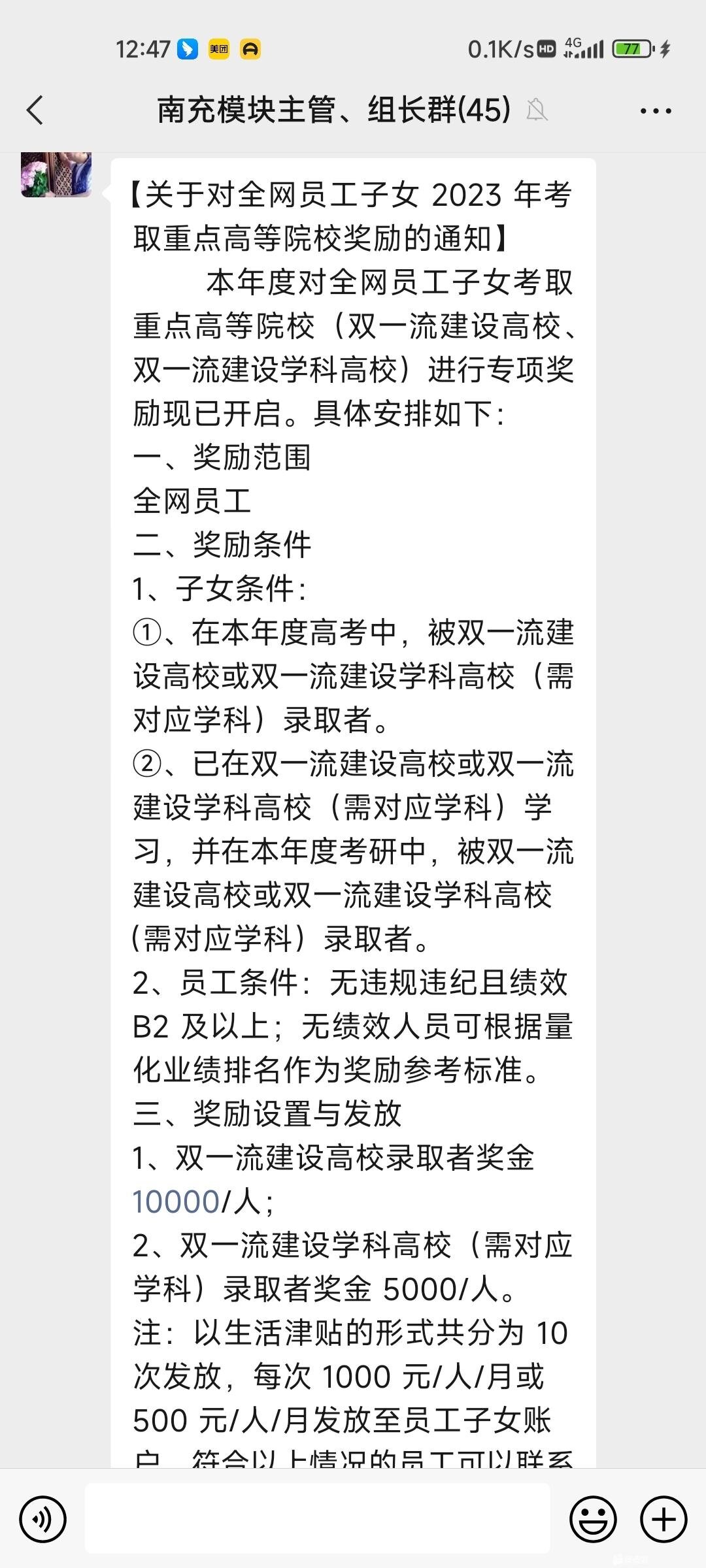Switch to voice message input
Viewport: 706px width, 1568px height.
pyautogui.click(x=43, y=1520)
